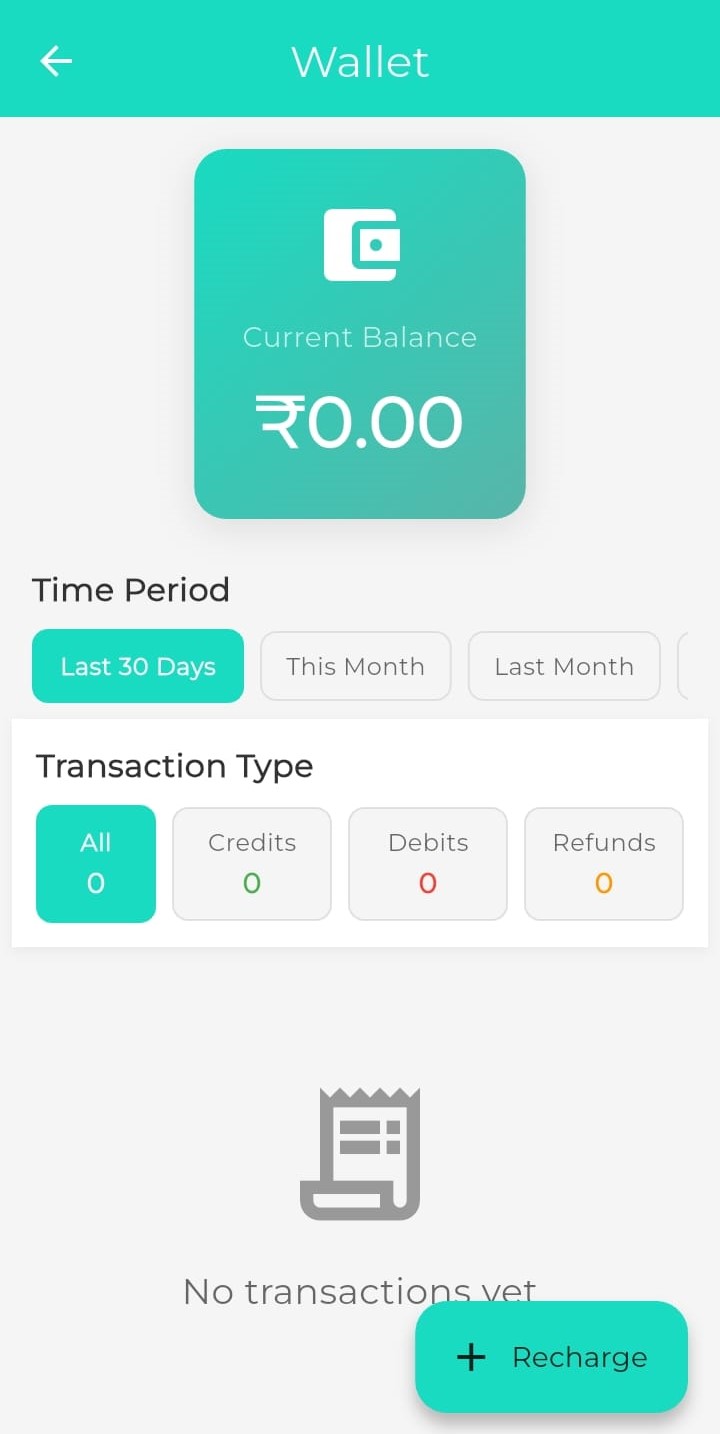This screenshot has height=1434, width=720.
Task: Click the receipt icon in the empty state
Action: [x=359, y=1152]
